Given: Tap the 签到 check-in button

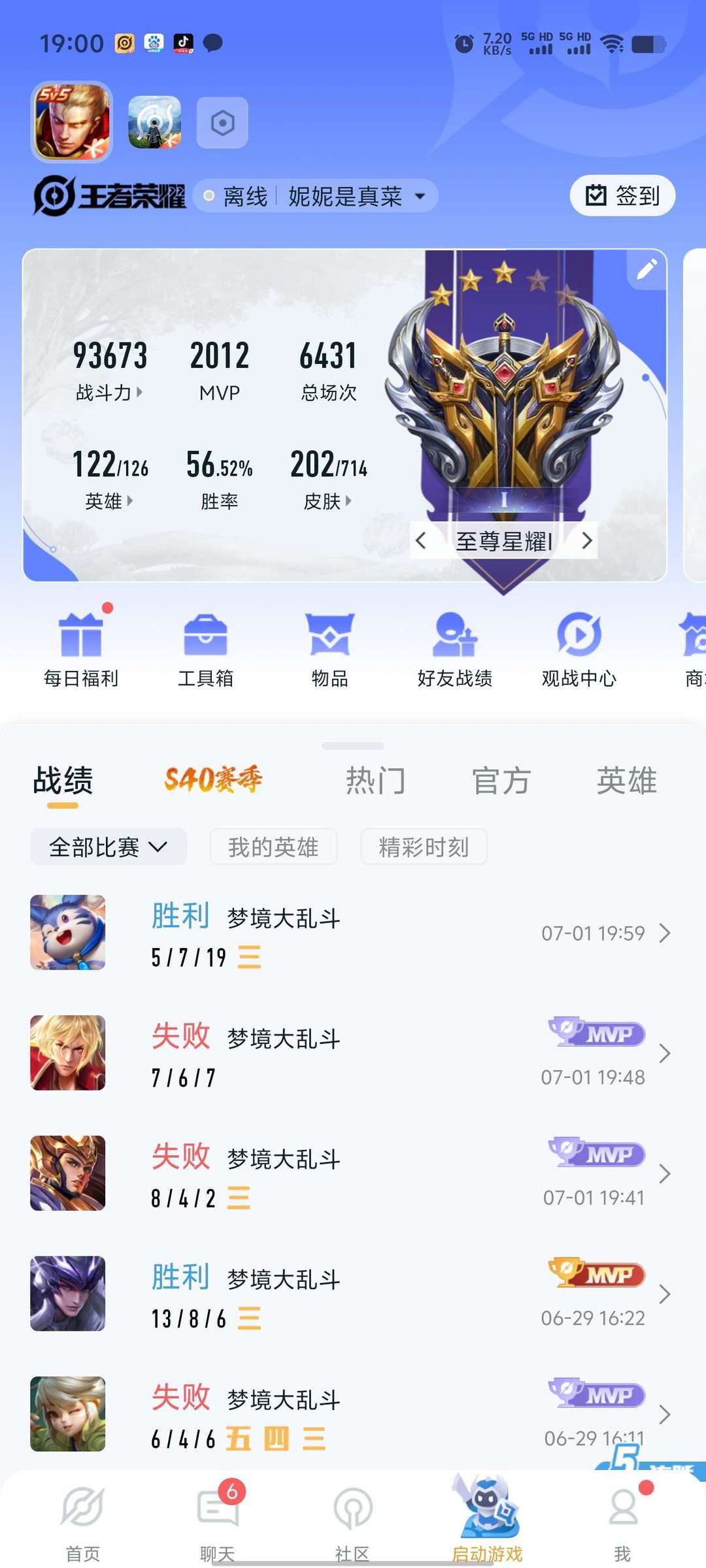Looking at the screenshot, I should 622,195.
